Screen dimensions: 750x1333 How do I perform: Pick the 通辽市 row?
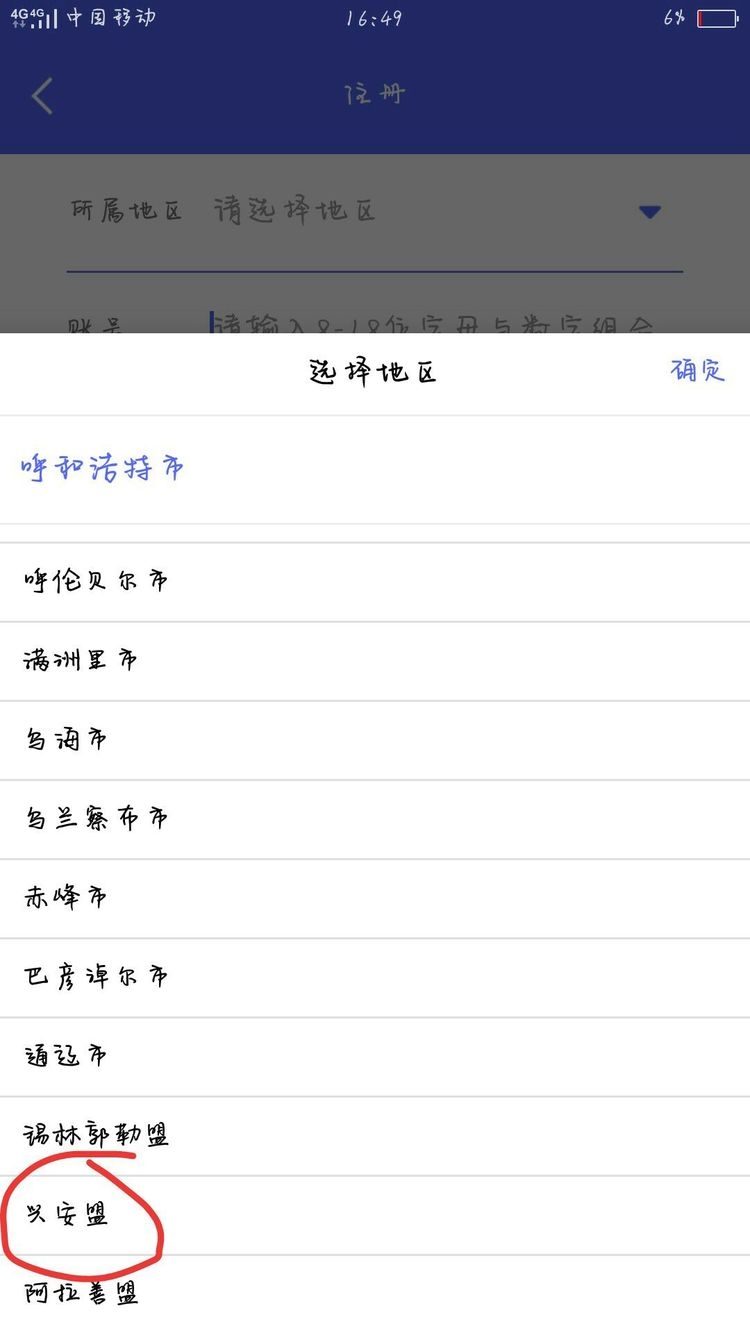coord(375,1057)
